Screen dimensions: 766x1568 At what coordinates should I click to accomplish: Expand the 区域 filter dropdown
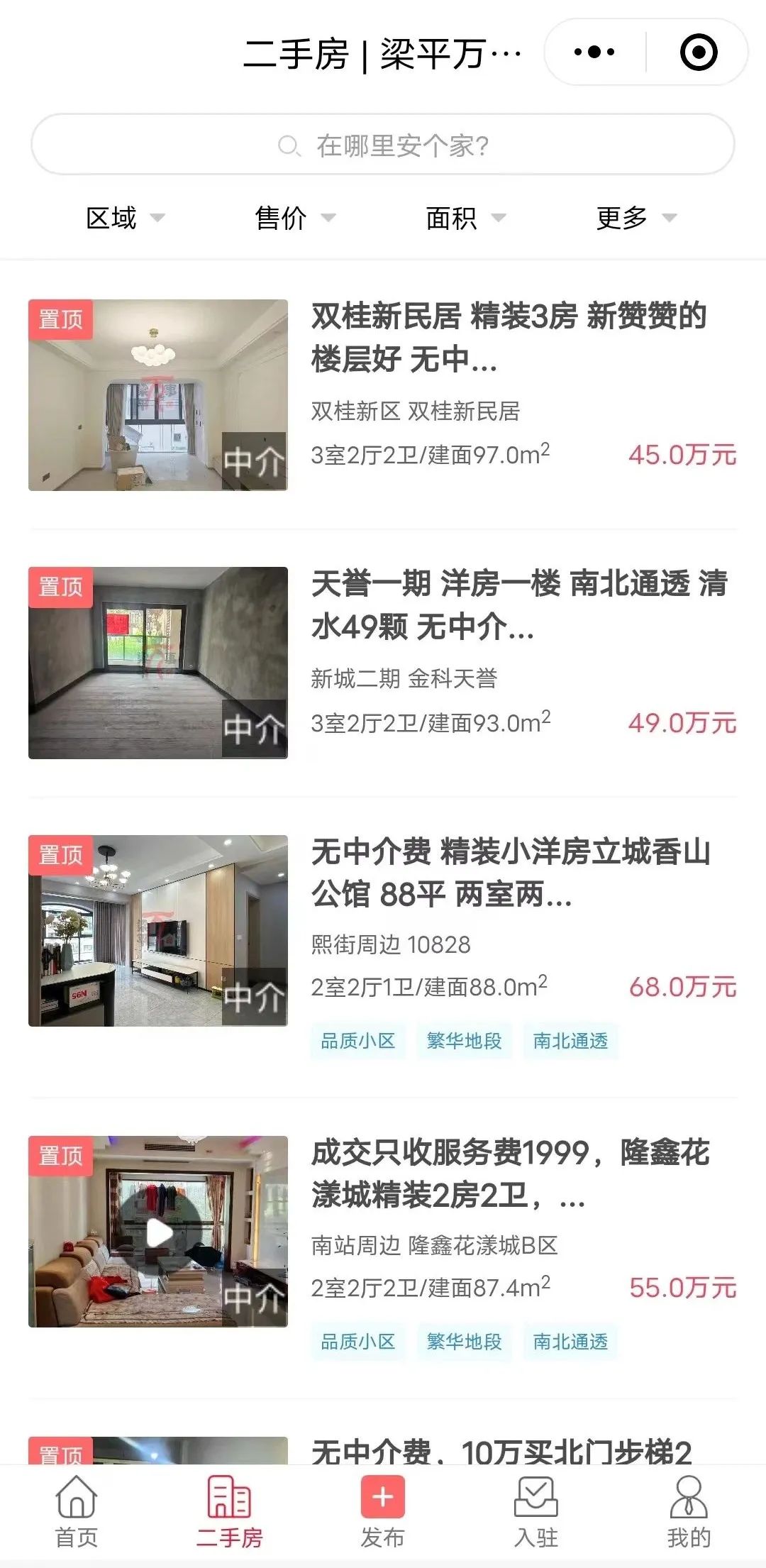point(125,218)
